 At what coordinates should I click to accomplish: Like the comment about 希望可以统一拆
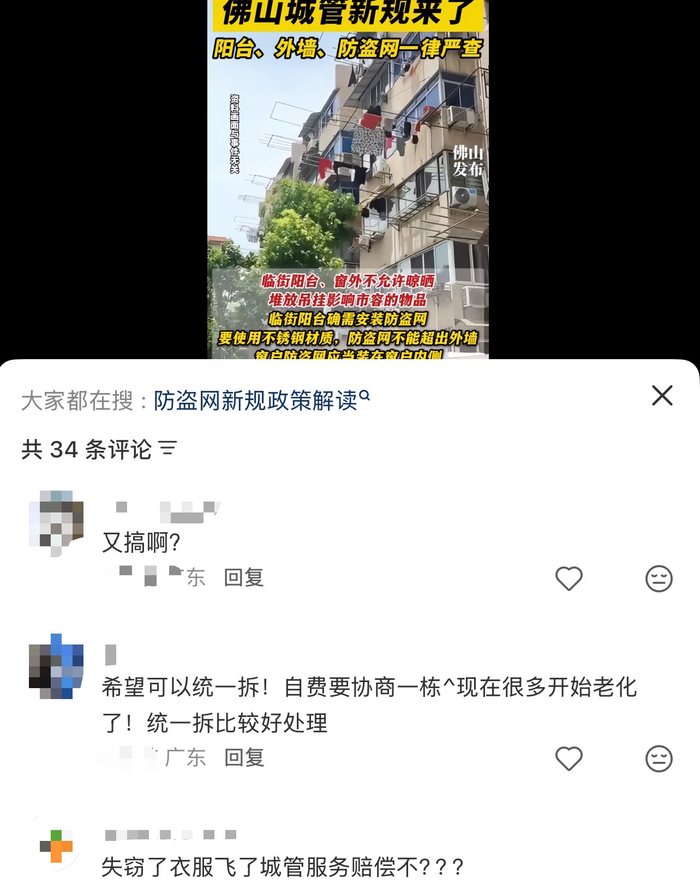tap(569, 758)
